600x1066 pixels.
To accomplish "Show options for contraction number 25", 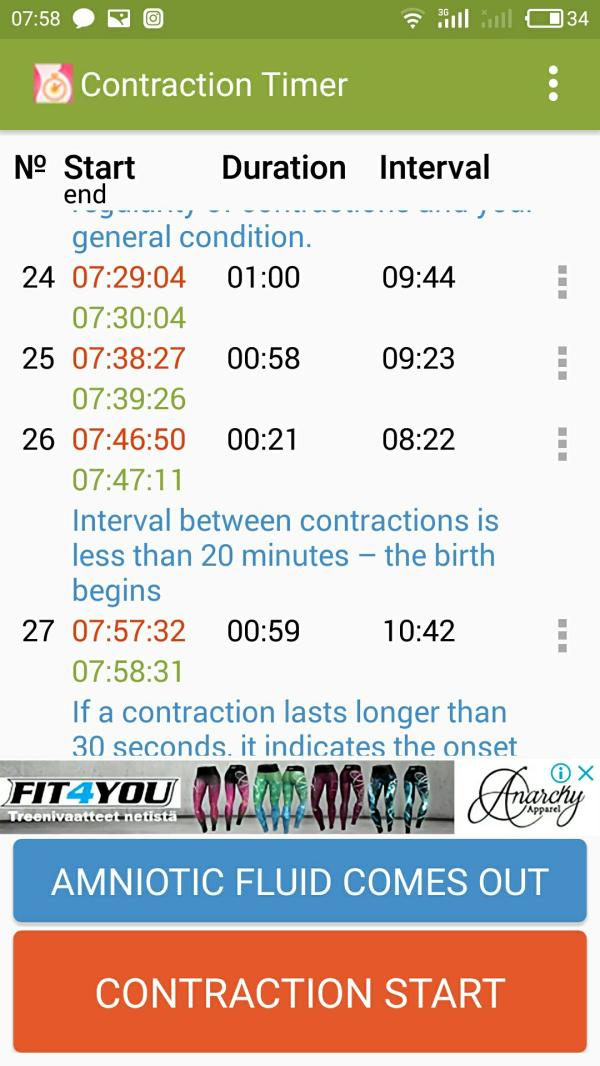I will (562, 363).
